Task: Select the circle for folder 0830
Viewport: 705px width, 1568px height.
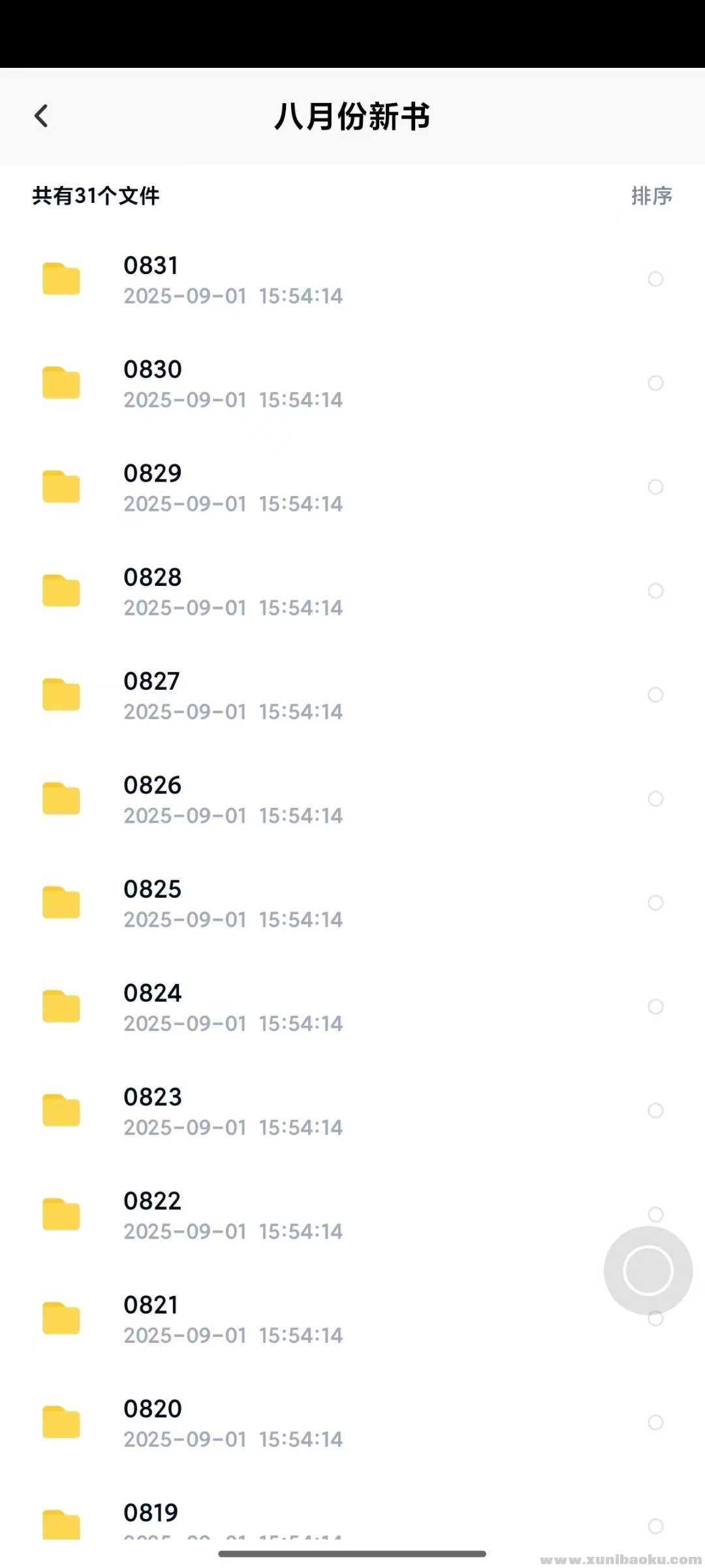Action: click(655, 383)
